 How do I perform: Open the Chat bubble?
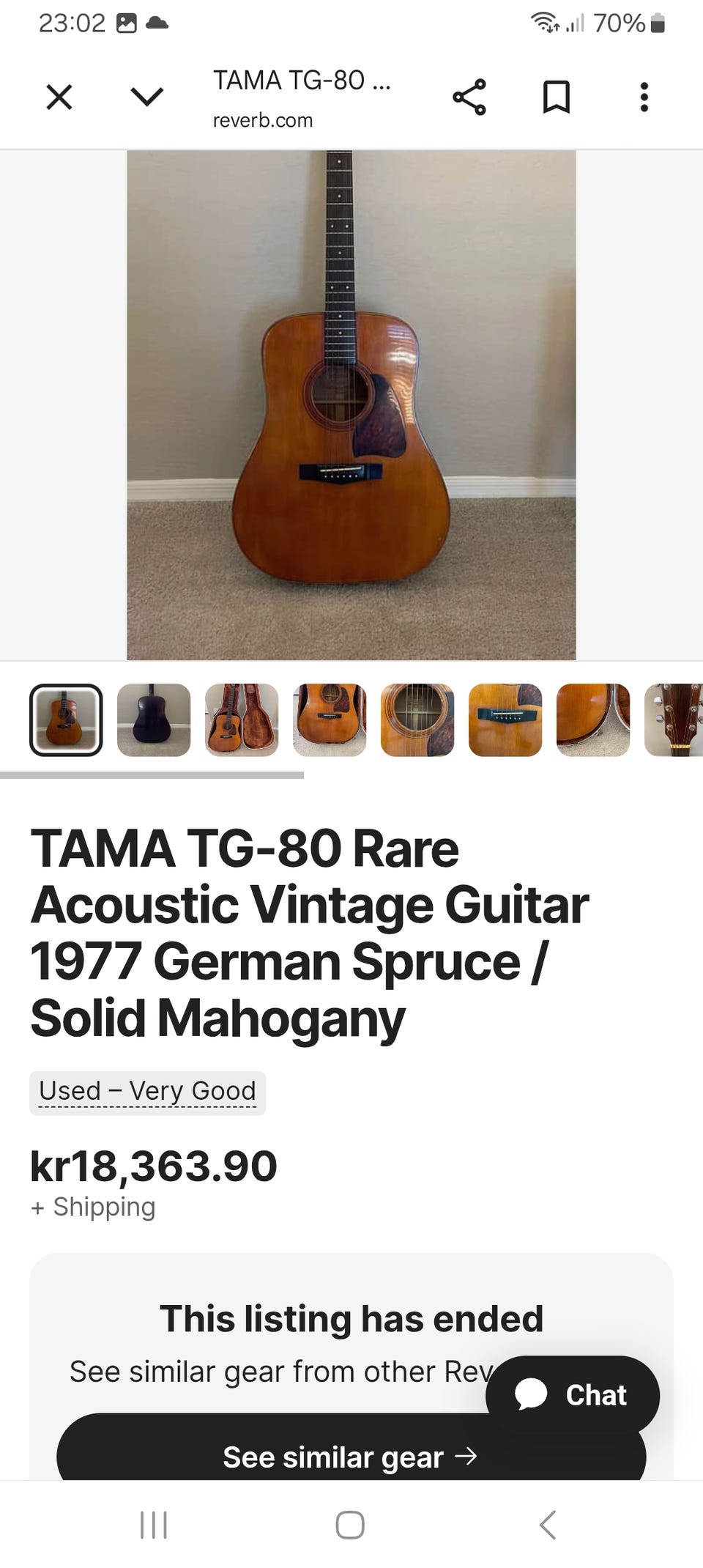[x=573, y=1394]
